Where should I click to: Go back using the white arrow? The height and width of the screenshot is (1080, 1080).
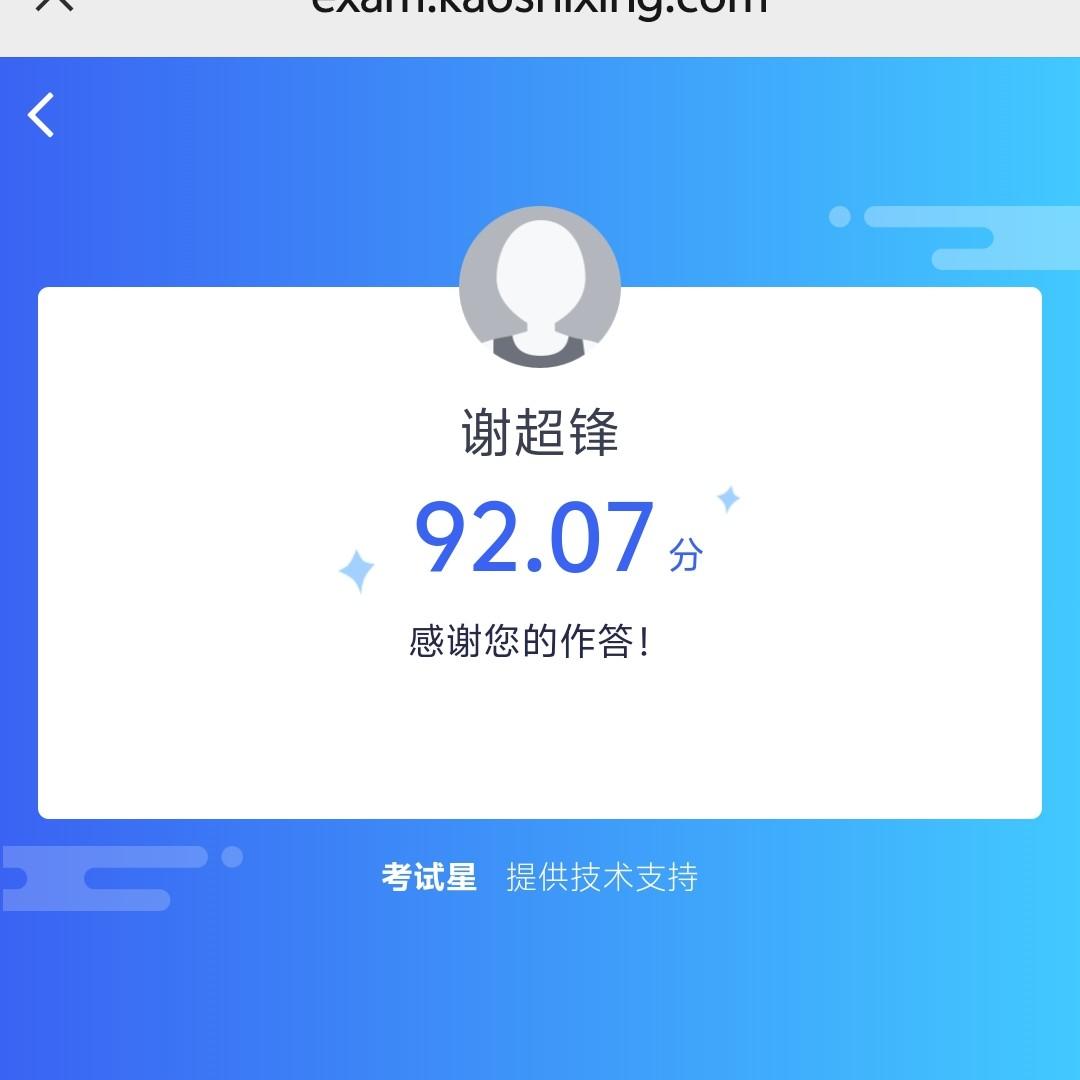[x=42, y=115]
